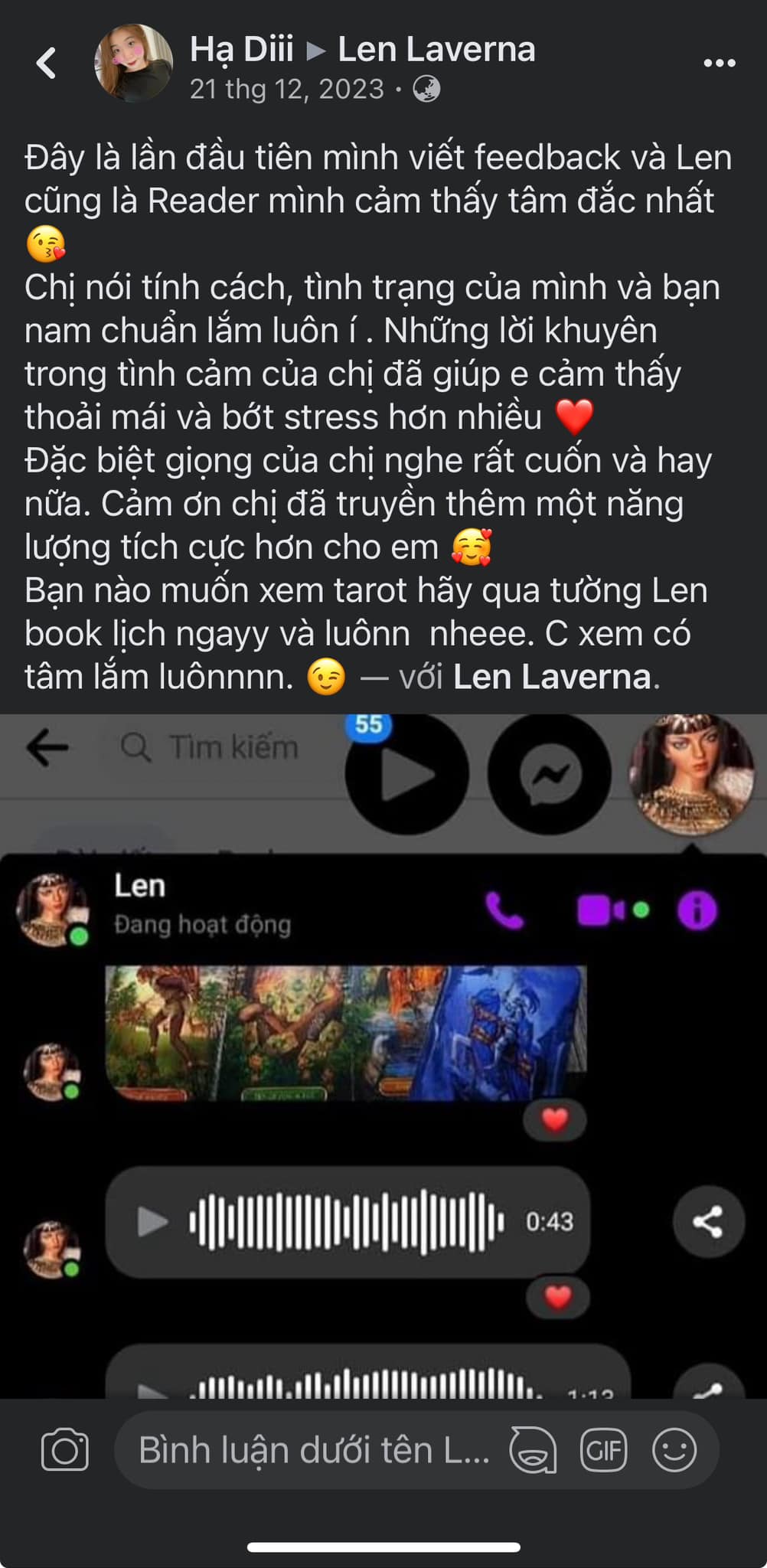Open Hạ Diii's profile picture
The width and height of the screenshot is (767, 1568).
tap(132, 63)
